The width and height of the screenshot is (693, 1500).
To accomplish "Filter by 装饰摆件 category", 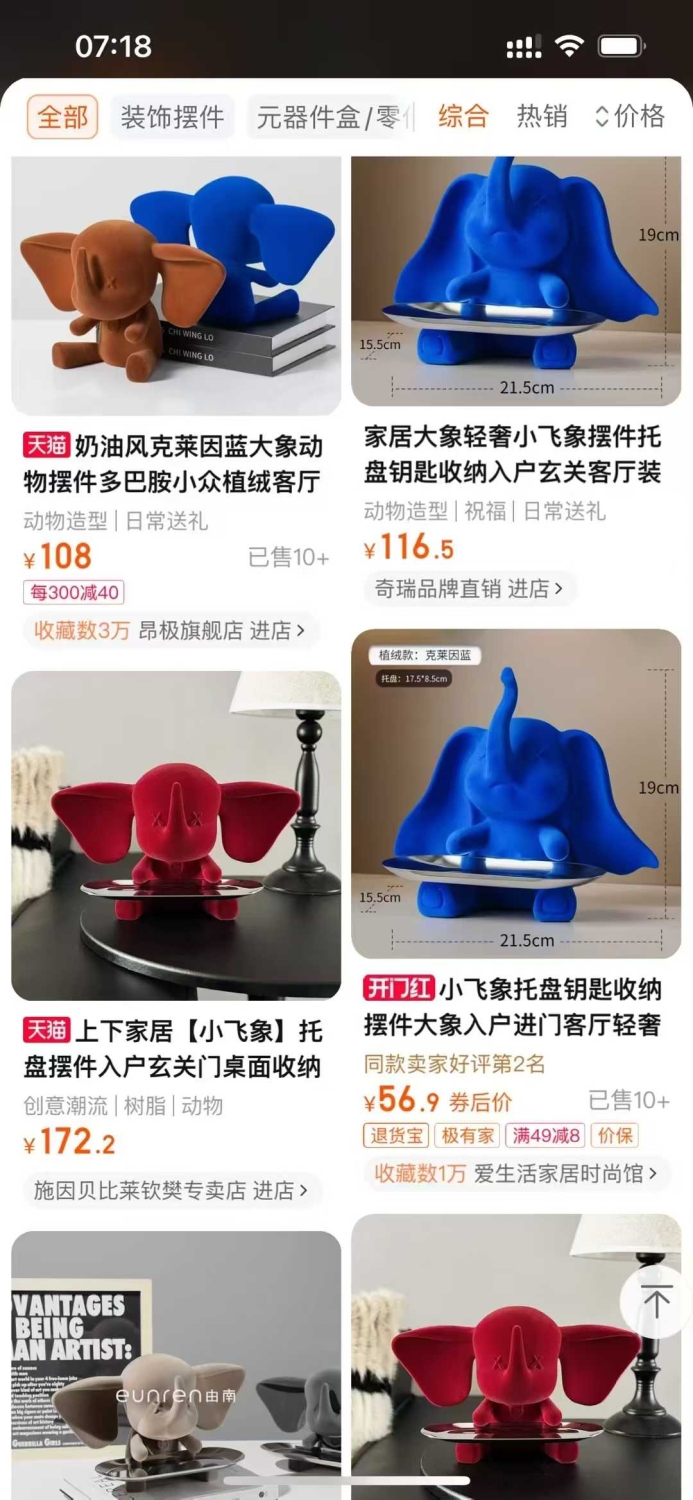I will click(172, 117).
